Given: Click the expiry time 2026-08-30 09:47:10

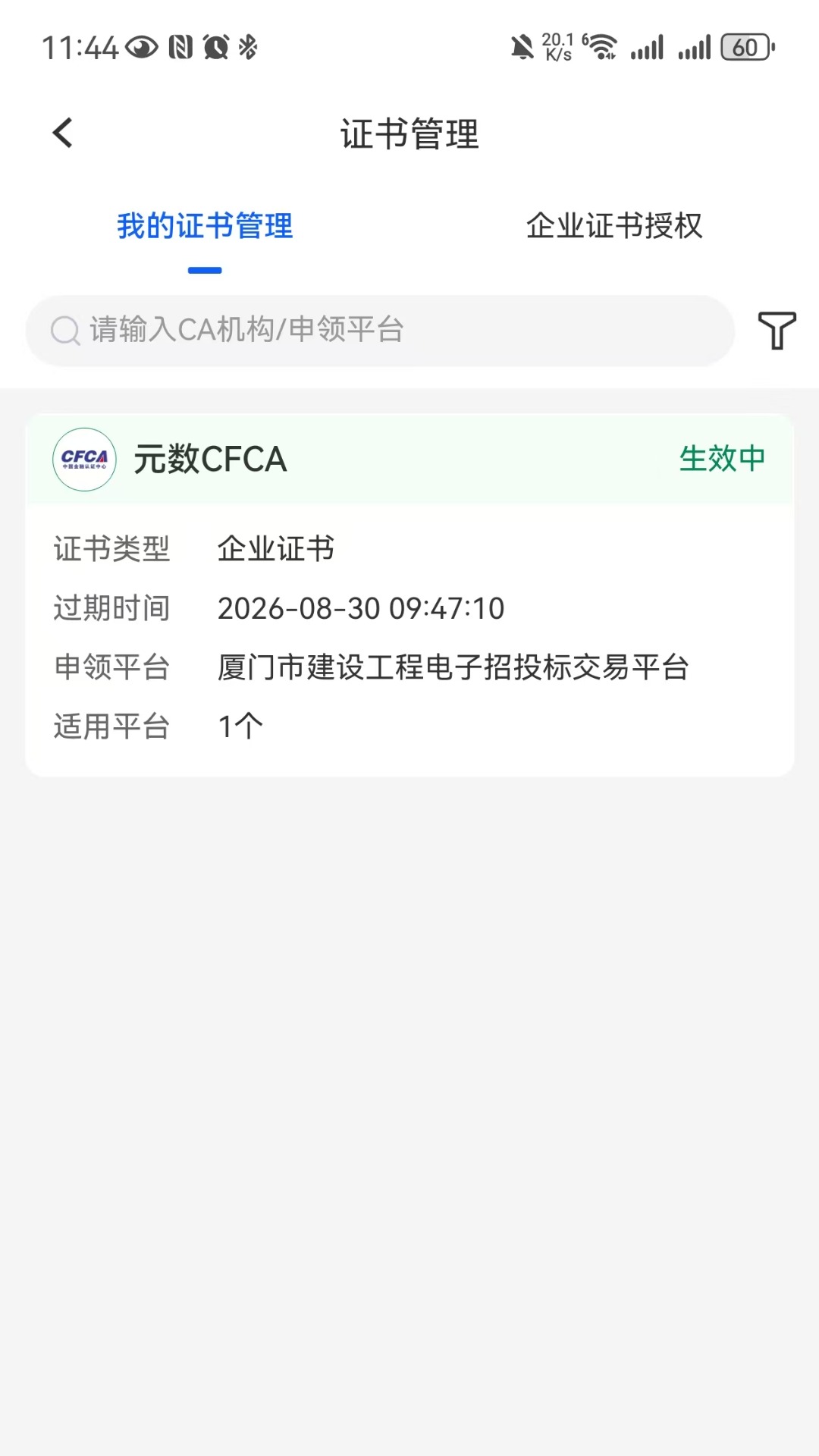Looking at the screenshot, I should tap(361, 608).
